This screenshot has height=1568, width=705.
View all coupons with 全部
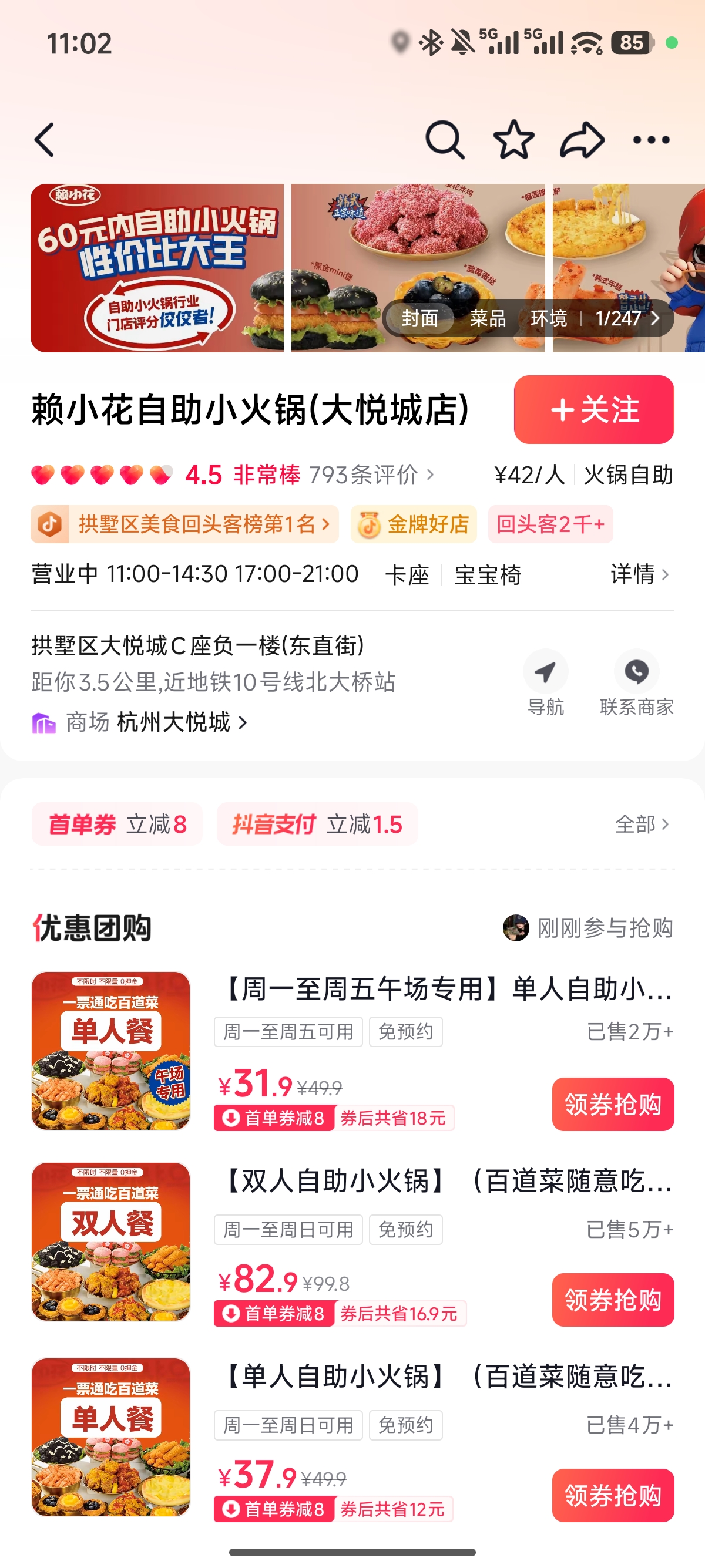(642, 824)
